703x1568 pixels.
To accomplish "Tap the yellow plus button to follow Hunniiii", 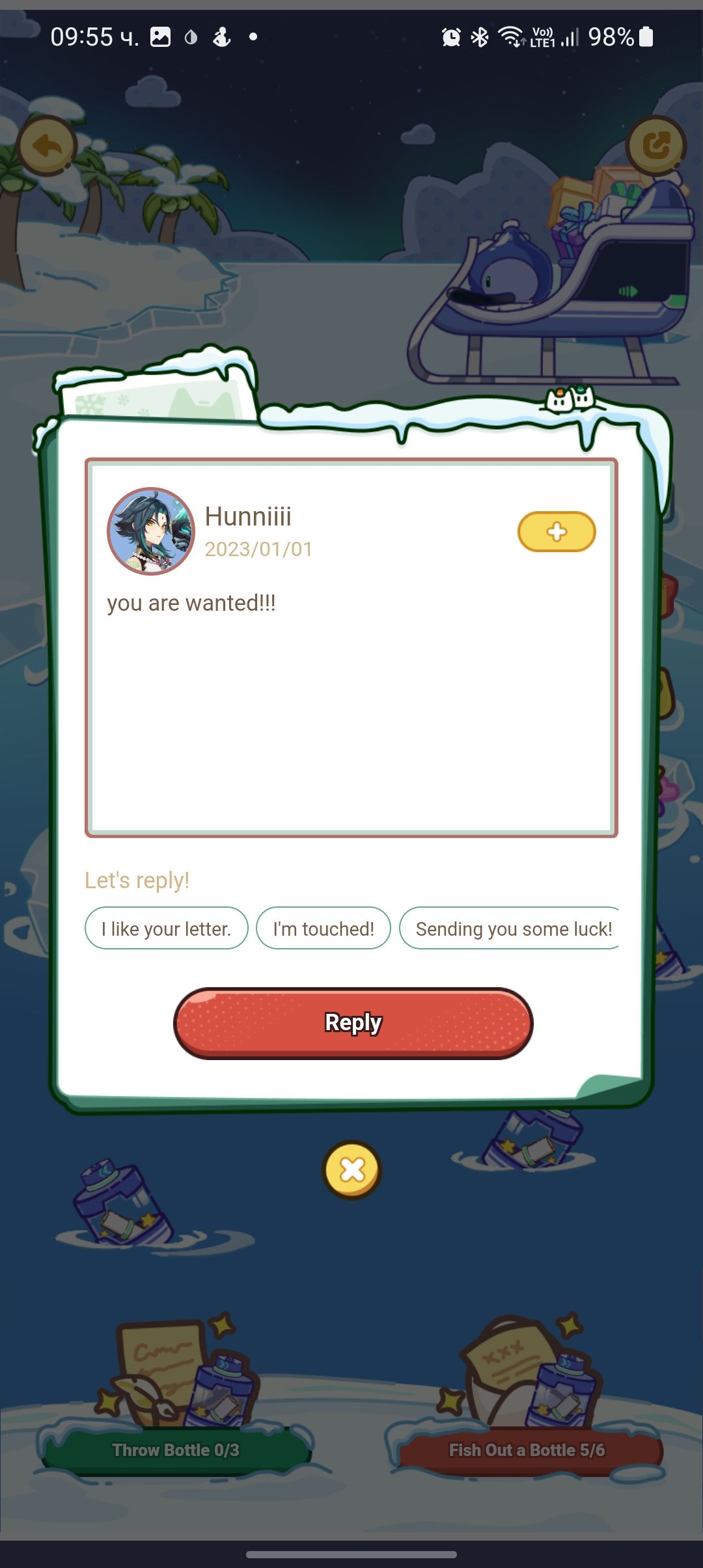I will 557,531.
